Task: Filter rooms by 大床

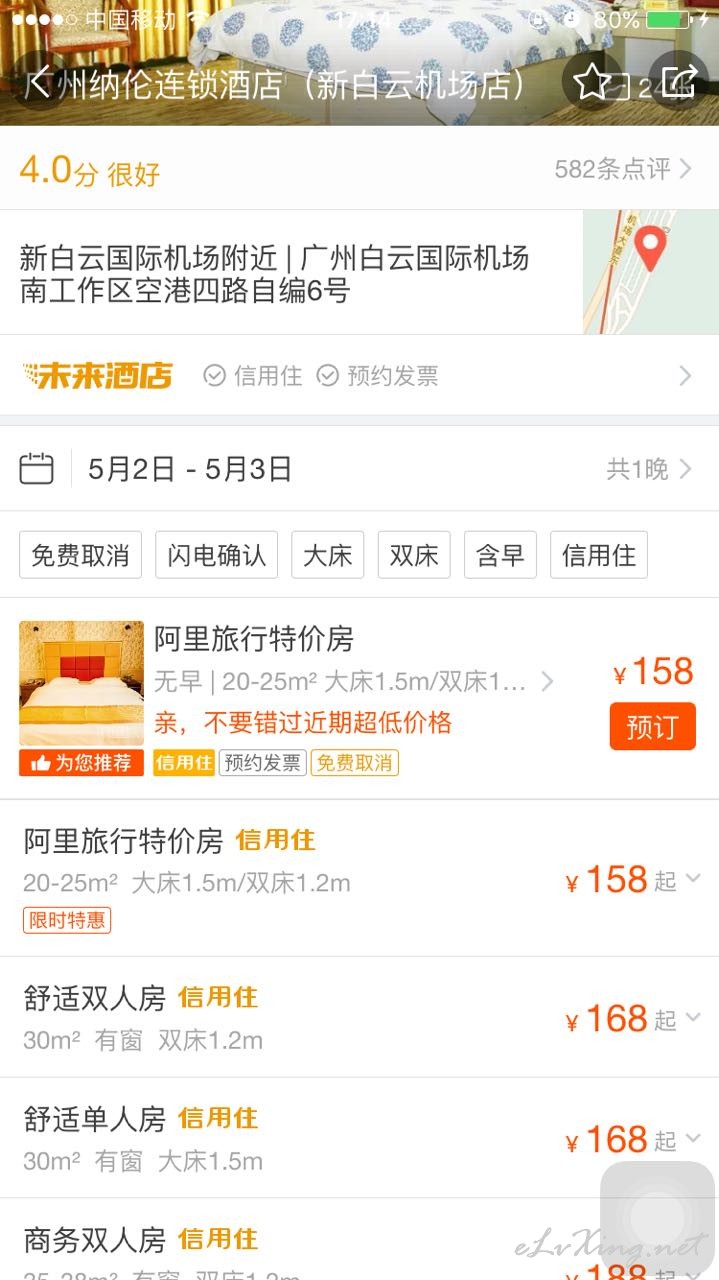Action: click(x=328, y=555)
